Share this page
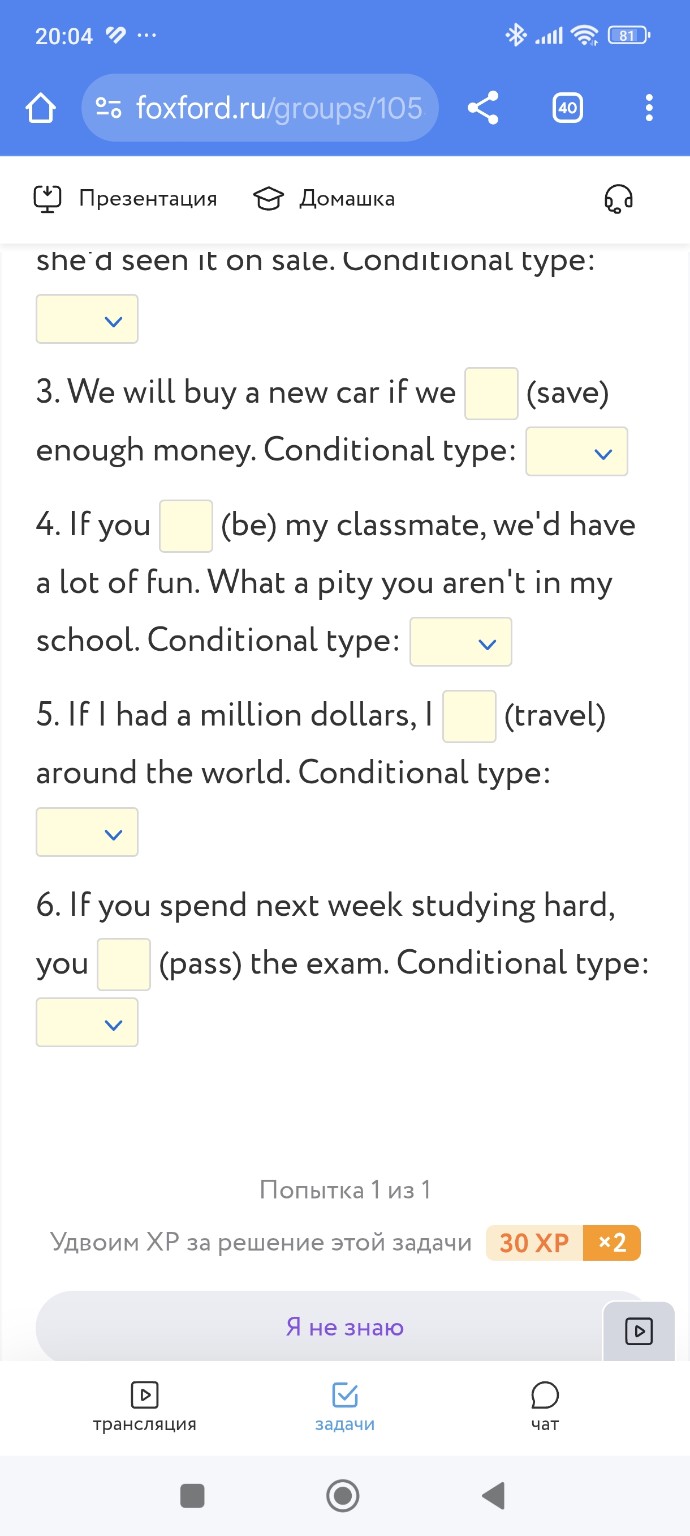Viewport: 690px width, 1536px height. coord(483,108)
